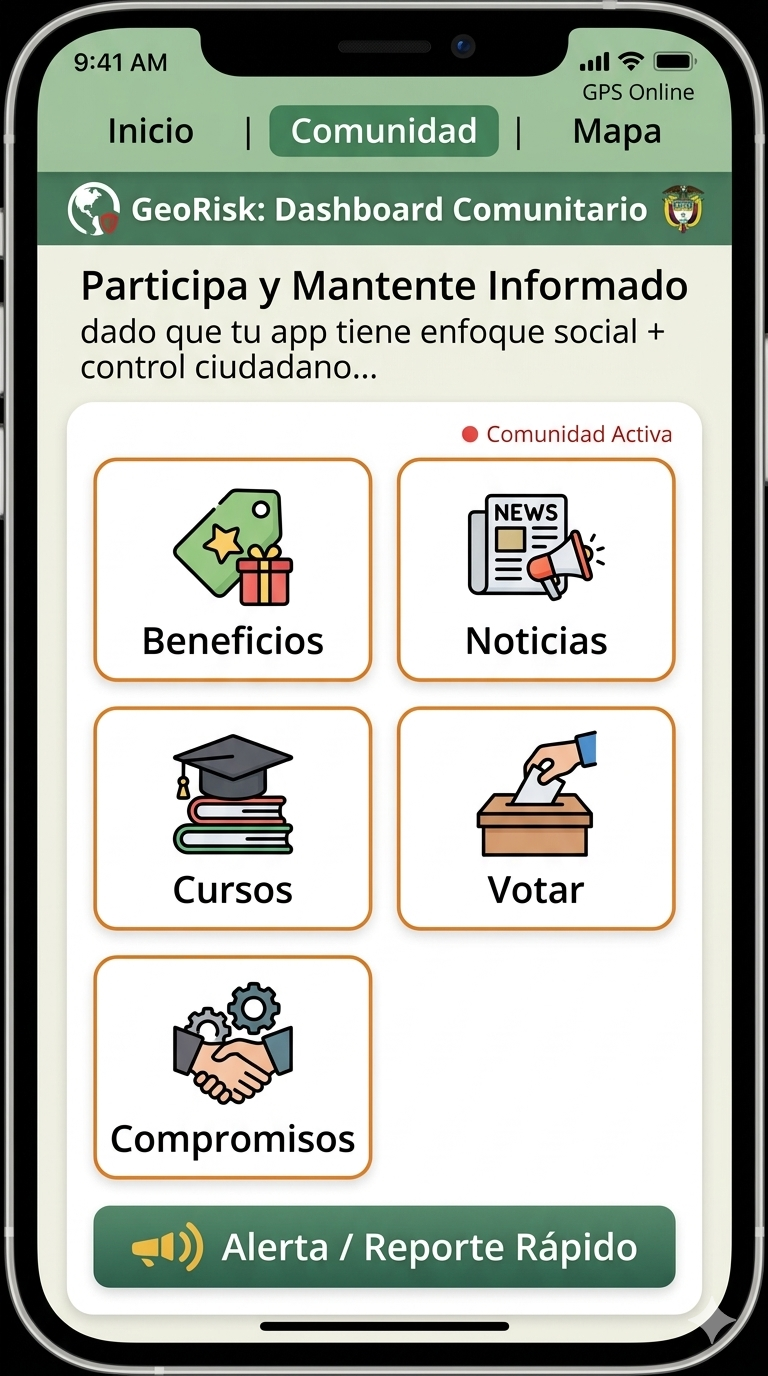Tap the GeoRisk: Dashboard Comunitario title
The height and width of the screenshot is (1376, 768).
(x=389, y=209)
